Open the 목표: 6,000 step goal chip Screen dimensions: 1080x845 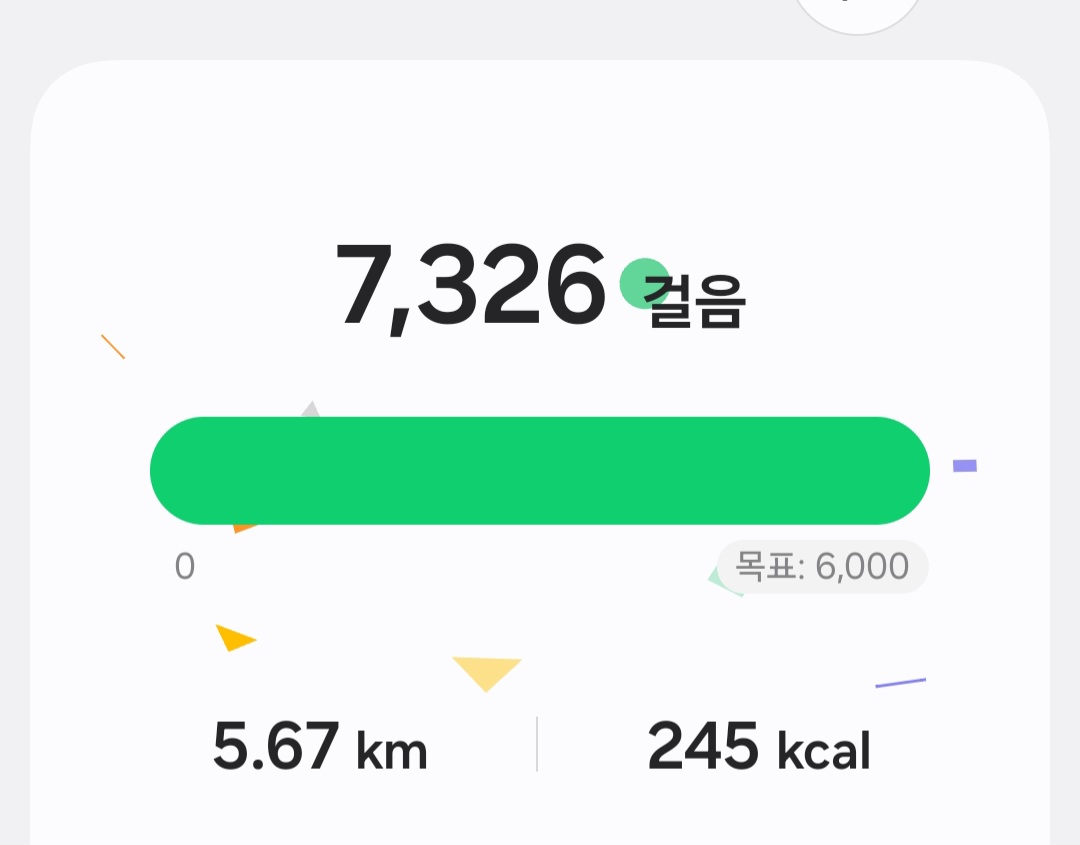[x=822, y=567]
